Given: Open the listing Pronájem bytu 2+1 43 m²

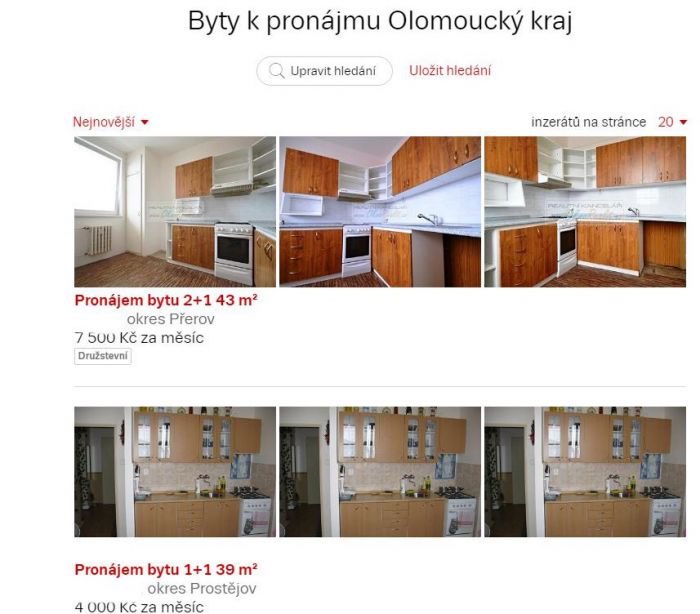Looking at the screenshot, I should (x=166, y=299).
